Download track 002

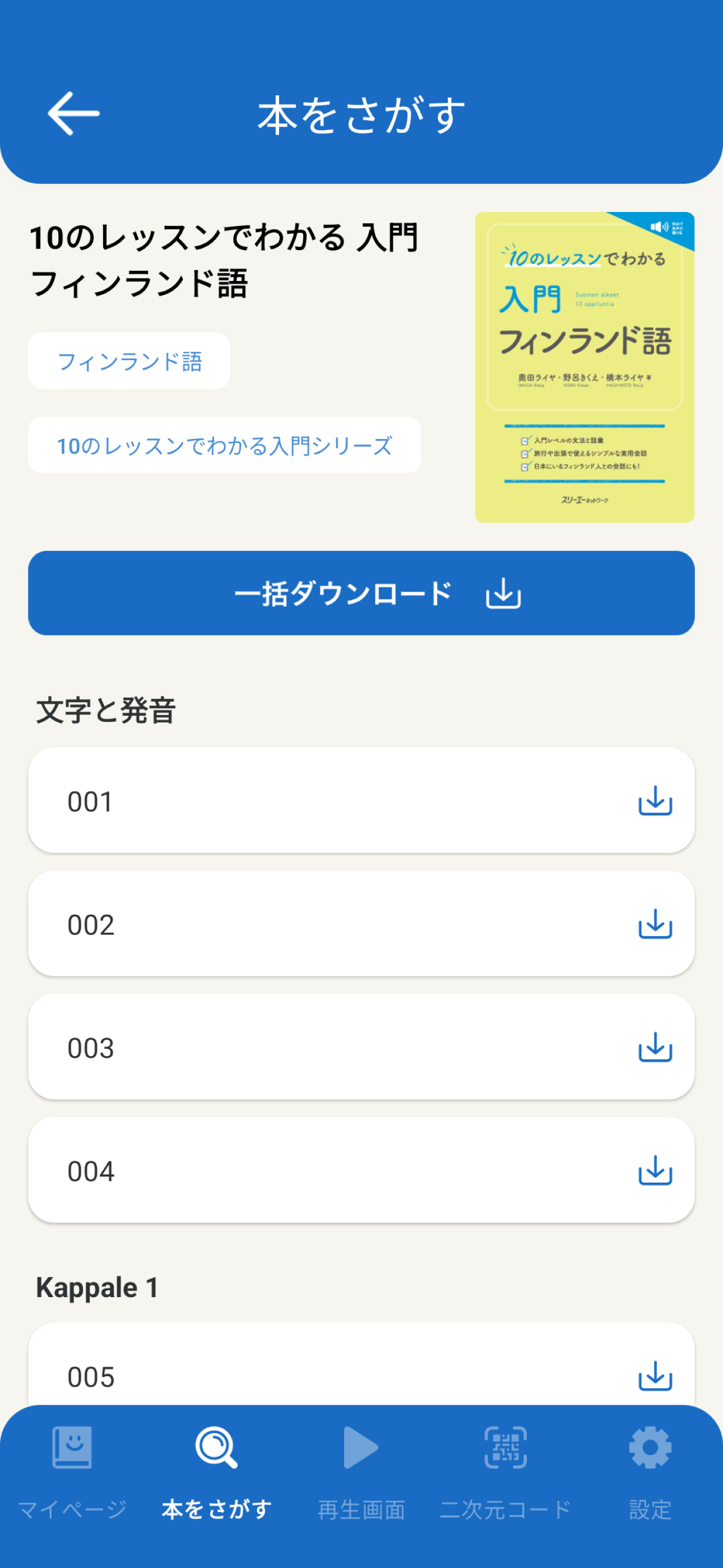(x=655, y=924)
